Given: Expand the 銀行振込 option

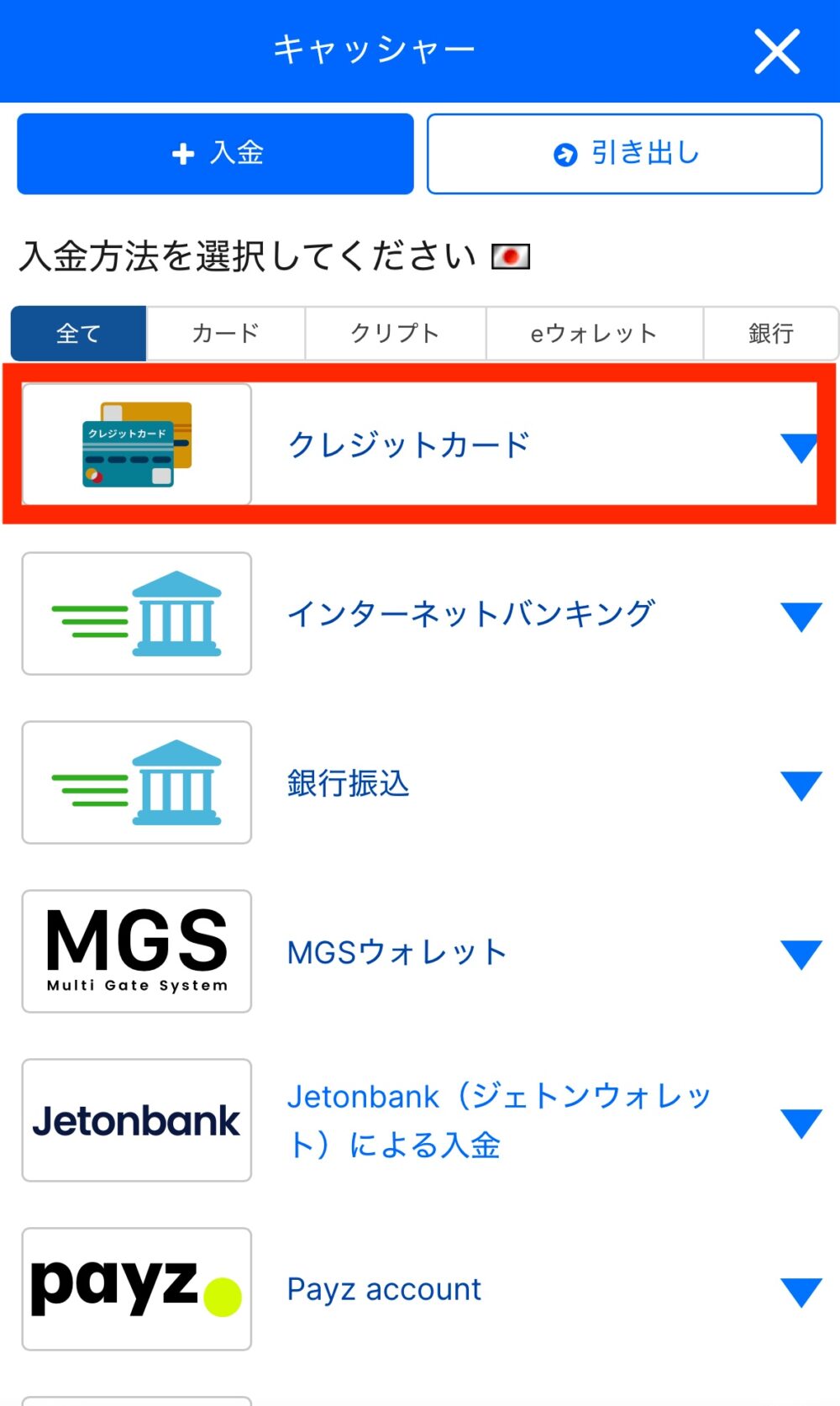Looking at the screenshot, I should point(800,785).
